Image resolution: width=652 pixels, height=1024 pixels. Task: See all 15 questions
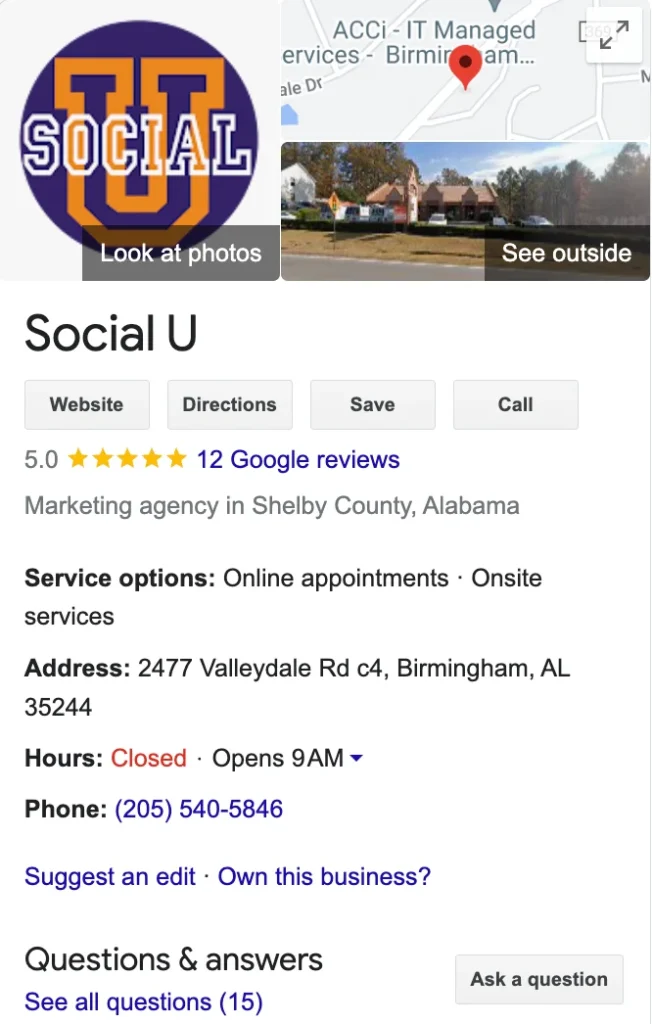coord(143,1002)
